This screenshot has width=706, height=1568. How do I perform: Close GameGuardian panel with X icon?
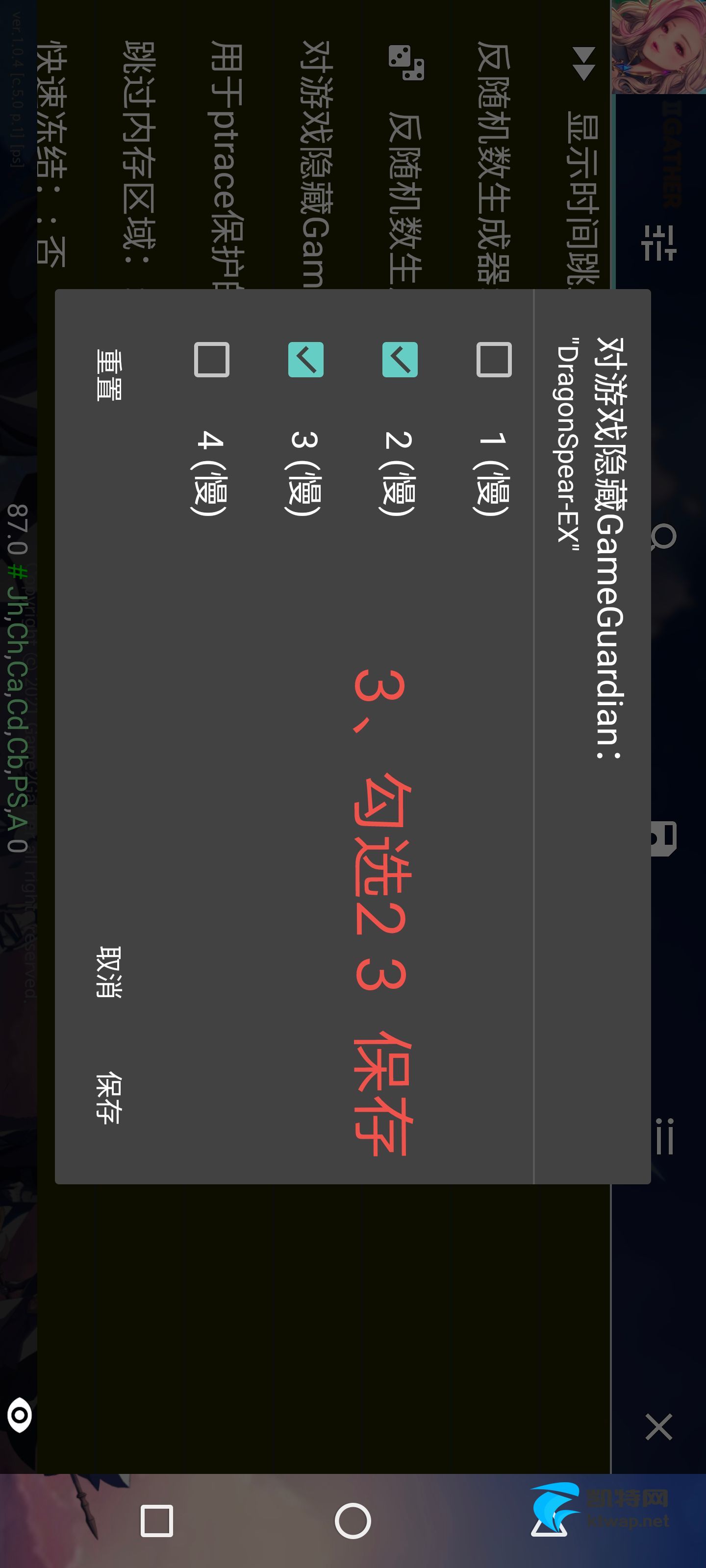pos(658,1427)
